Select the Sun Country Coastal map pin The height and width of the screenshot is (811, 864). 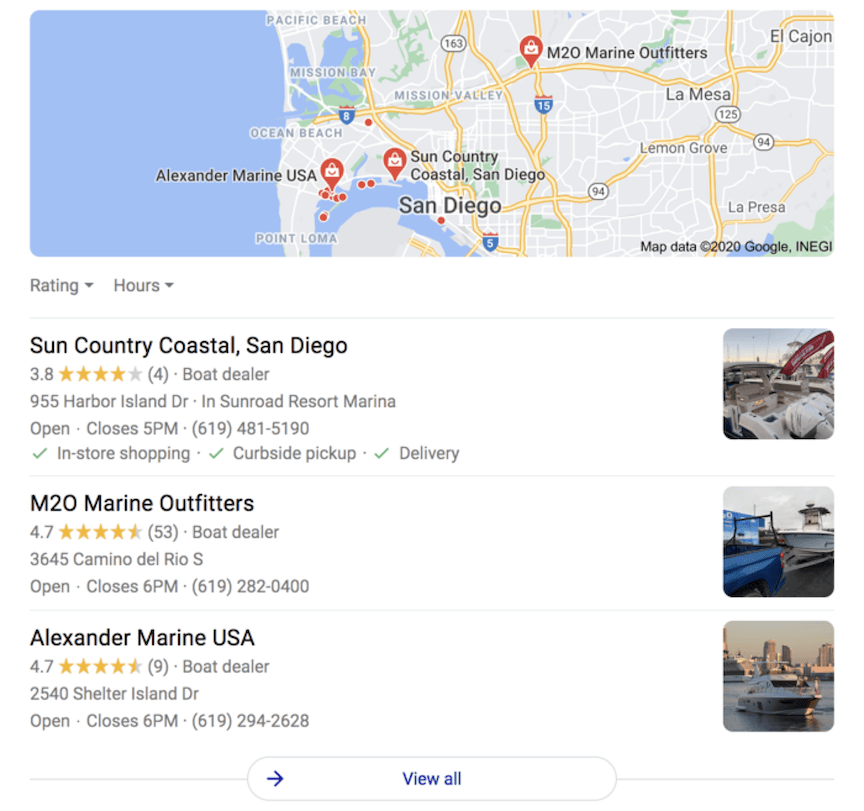(396, 161)
